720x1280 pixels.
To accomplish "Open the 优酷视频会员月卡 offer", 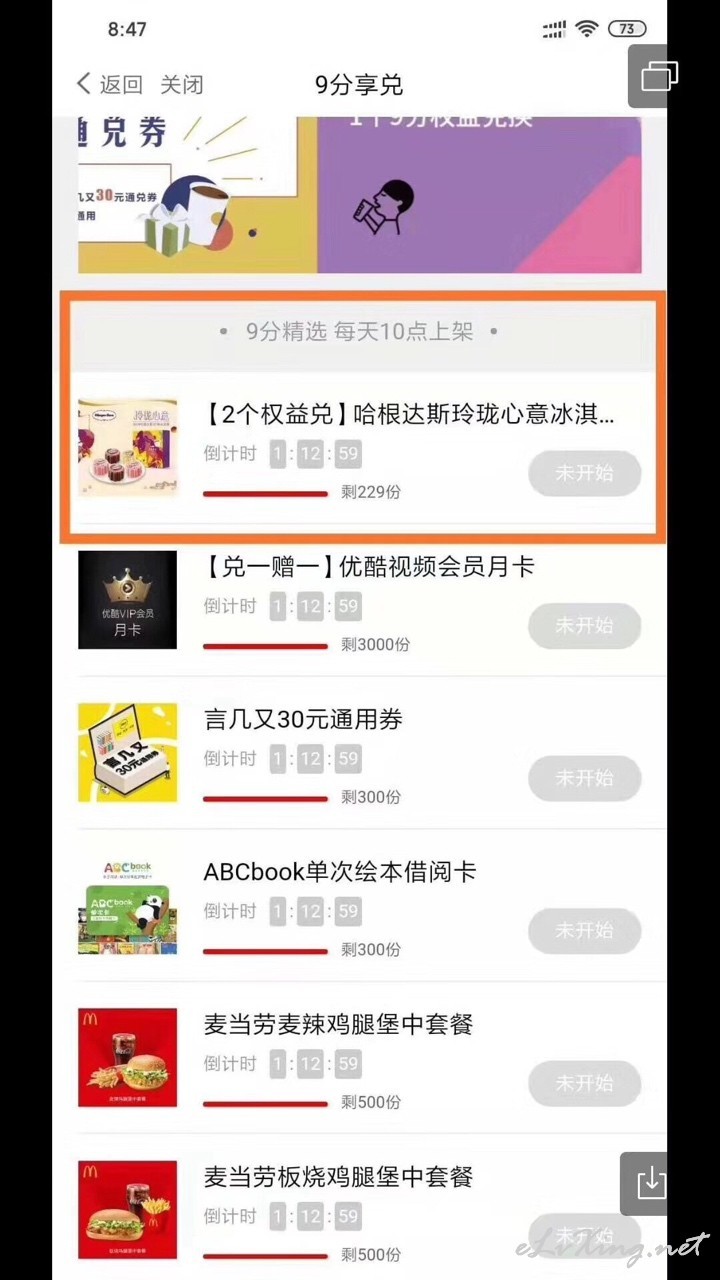I will point(359,600).
